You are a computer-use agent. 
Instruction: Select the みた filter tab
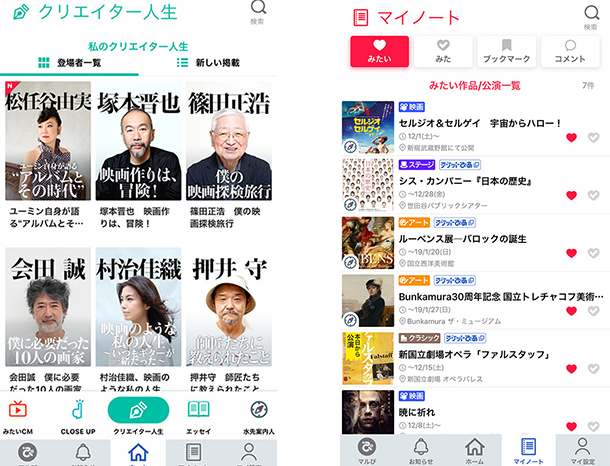click(444, 52)
